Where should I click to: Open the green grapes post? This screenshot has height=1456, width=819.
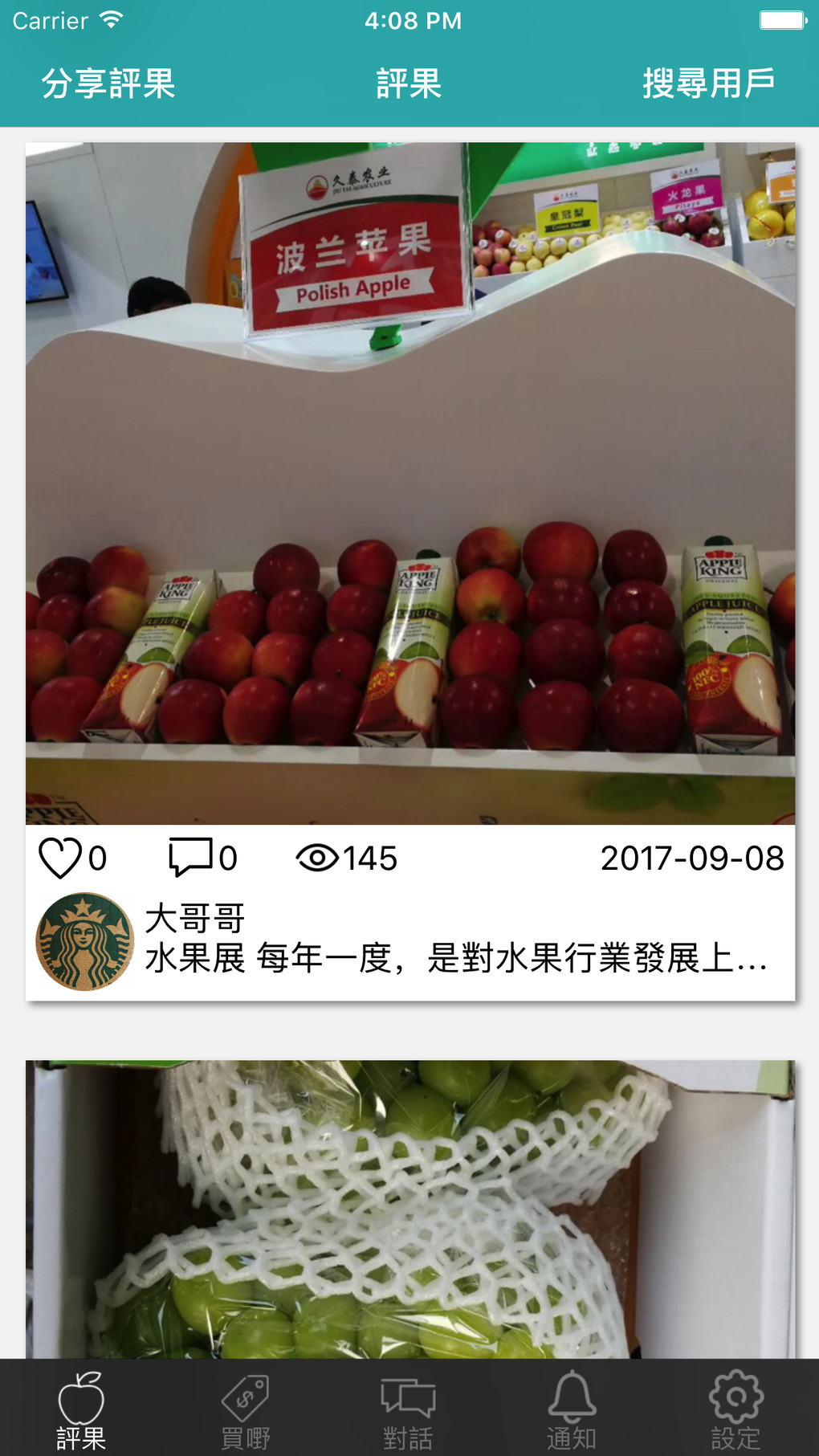[410, 1209]
